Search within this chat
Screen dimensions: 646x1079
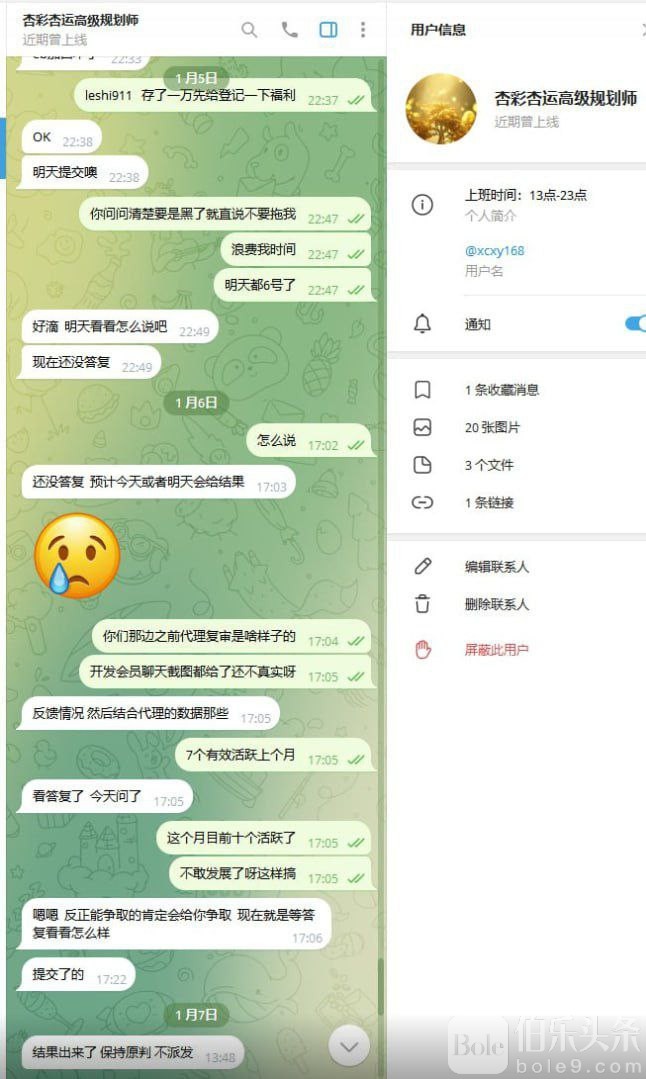(249, 30)
